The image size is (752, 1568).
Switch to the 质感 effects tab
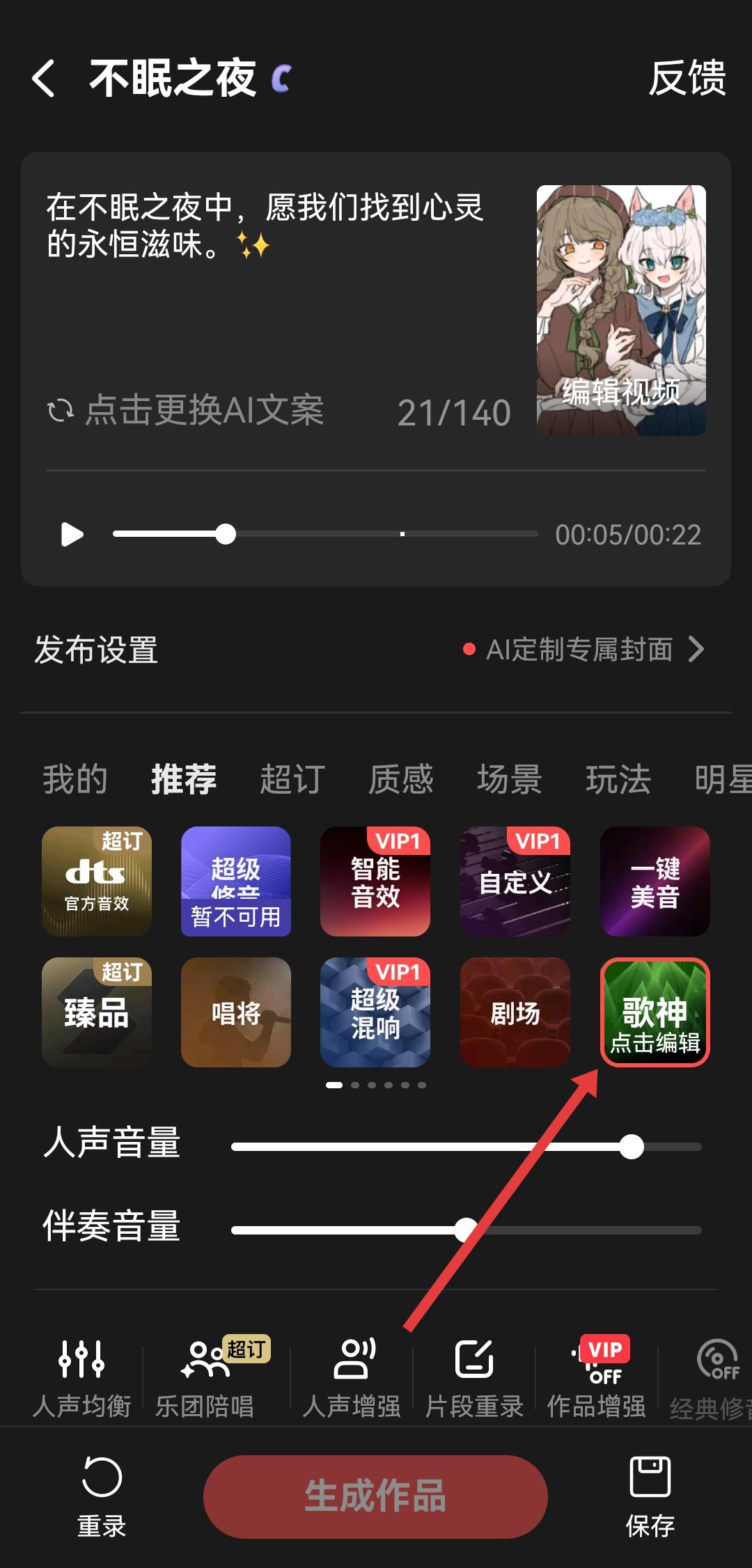click(x=400, y=779)
